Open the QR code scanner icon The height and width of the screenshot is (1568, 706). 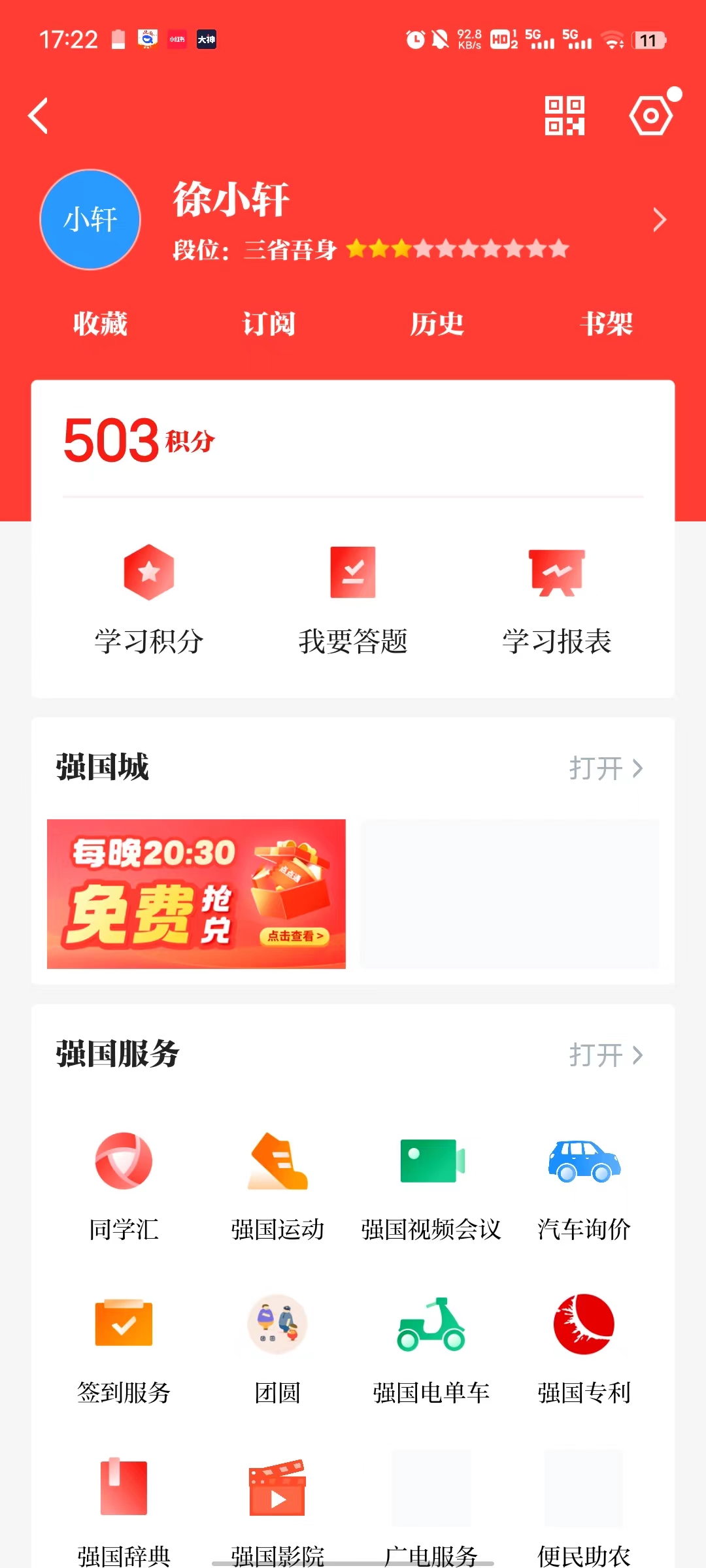pos(565,116)
